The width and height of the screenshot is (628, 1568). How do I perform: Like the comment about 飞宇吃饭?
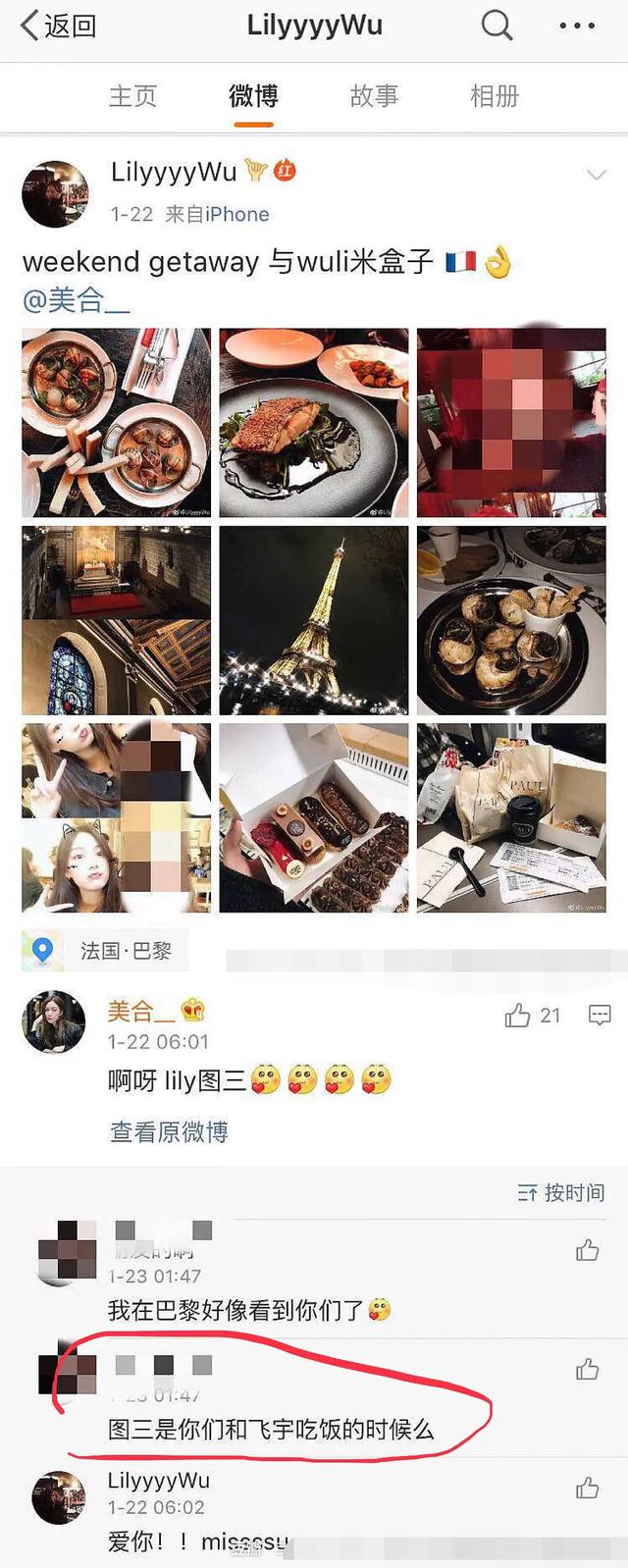point(588,1369)
